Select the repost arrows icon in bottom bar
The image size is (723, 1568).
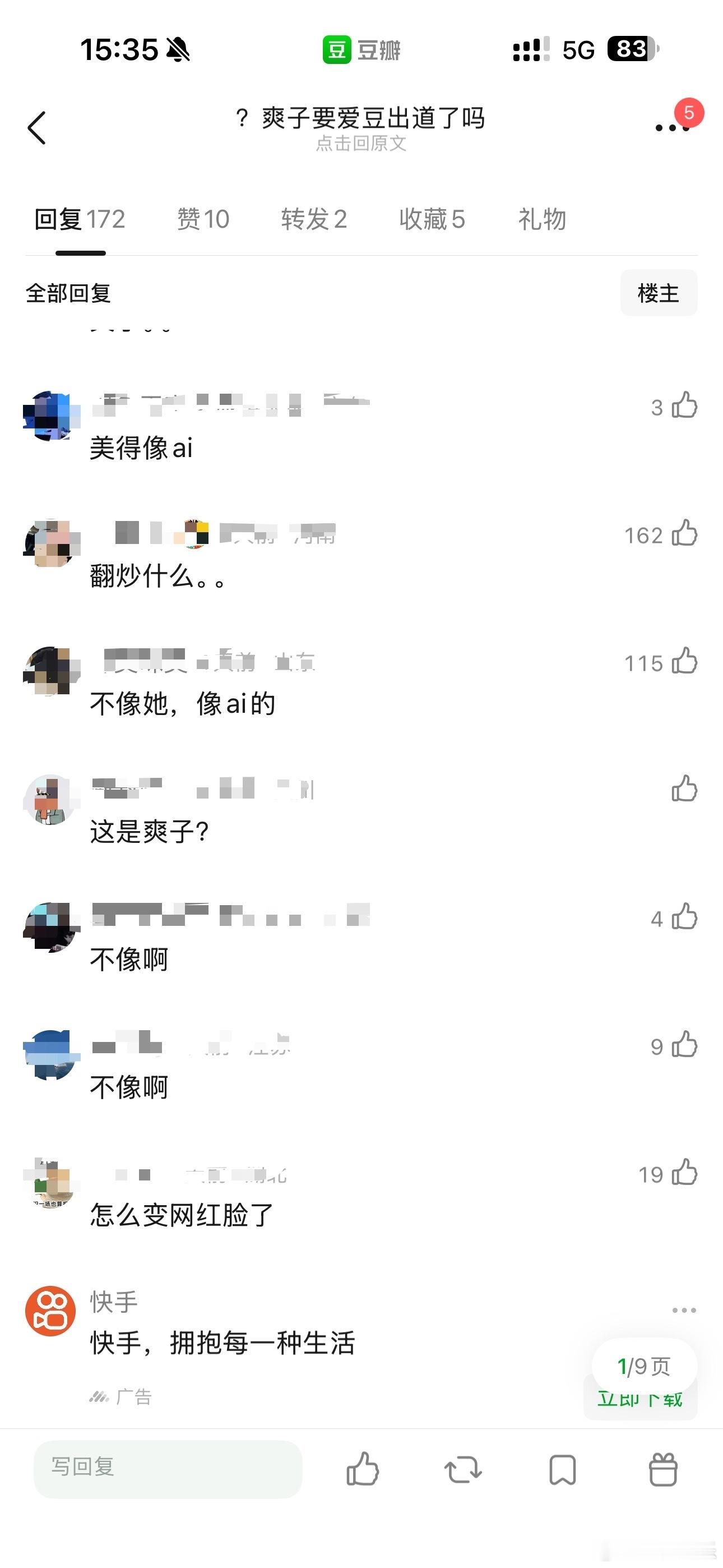point(462,1469)
